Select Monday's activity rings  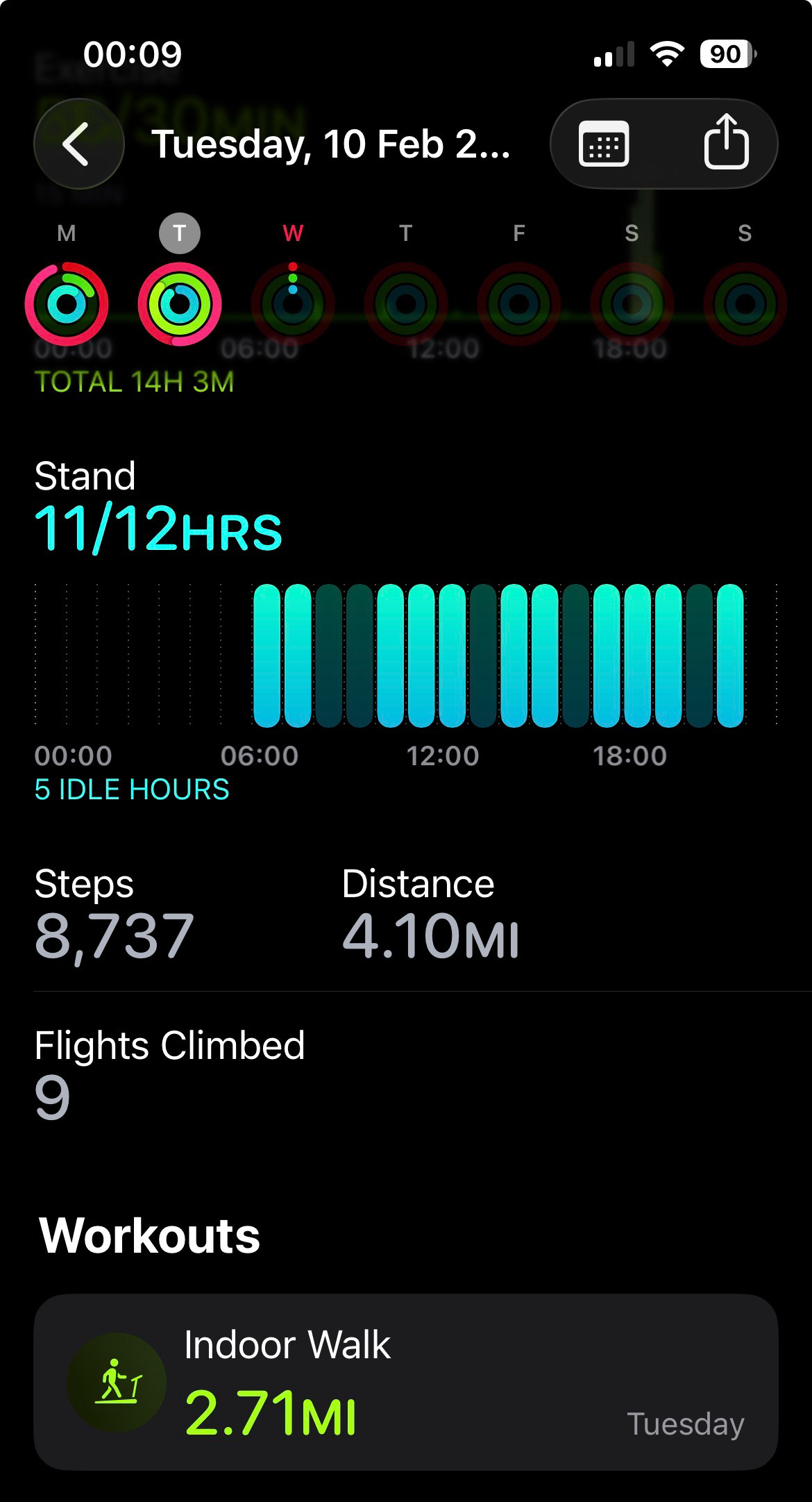67,303
